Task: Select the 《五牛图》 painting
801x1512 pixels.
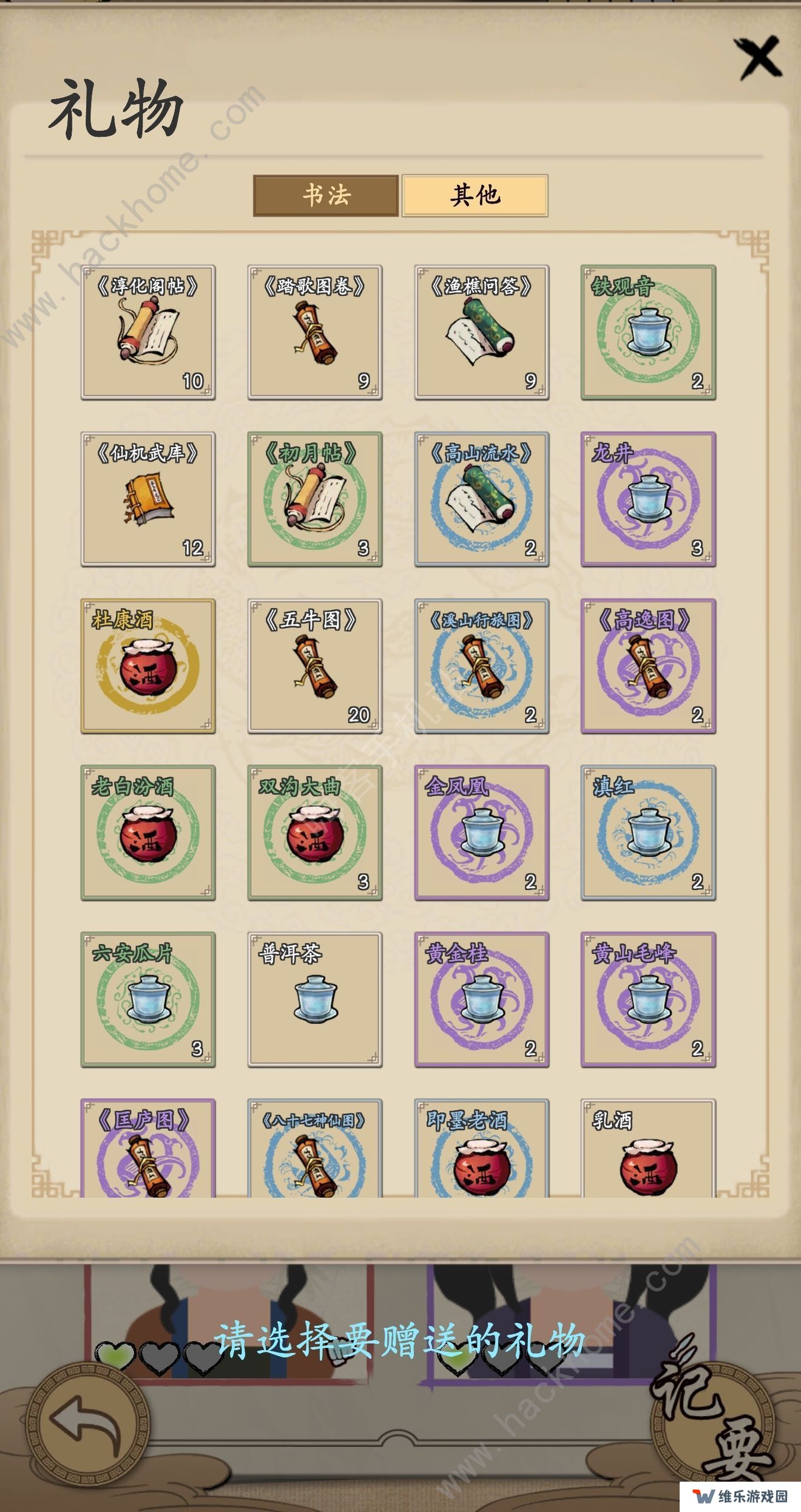Action: [x=314, y=666]
